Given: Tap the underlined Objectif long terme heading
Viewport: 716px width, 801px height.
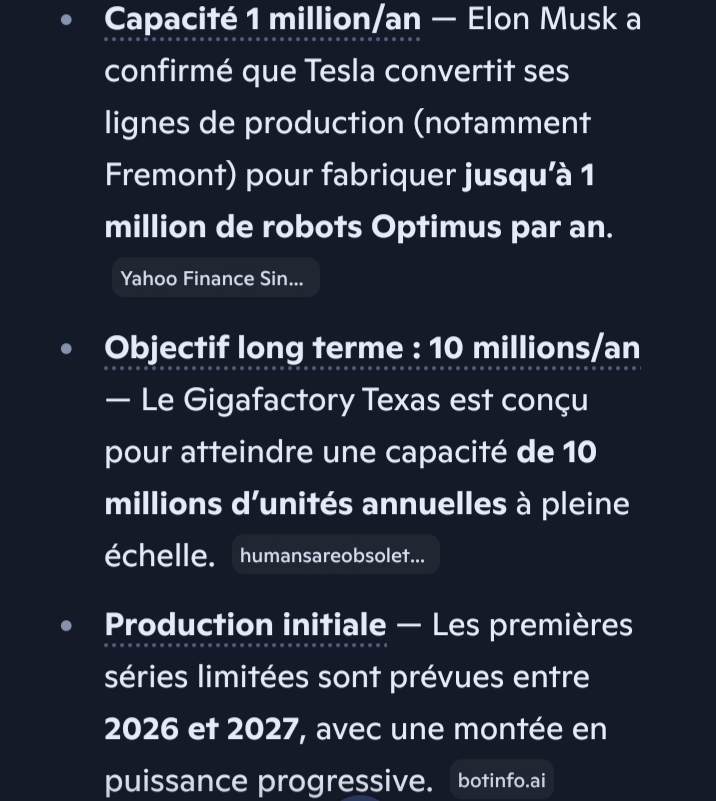Looking at the screenshot, I should 372,349.
